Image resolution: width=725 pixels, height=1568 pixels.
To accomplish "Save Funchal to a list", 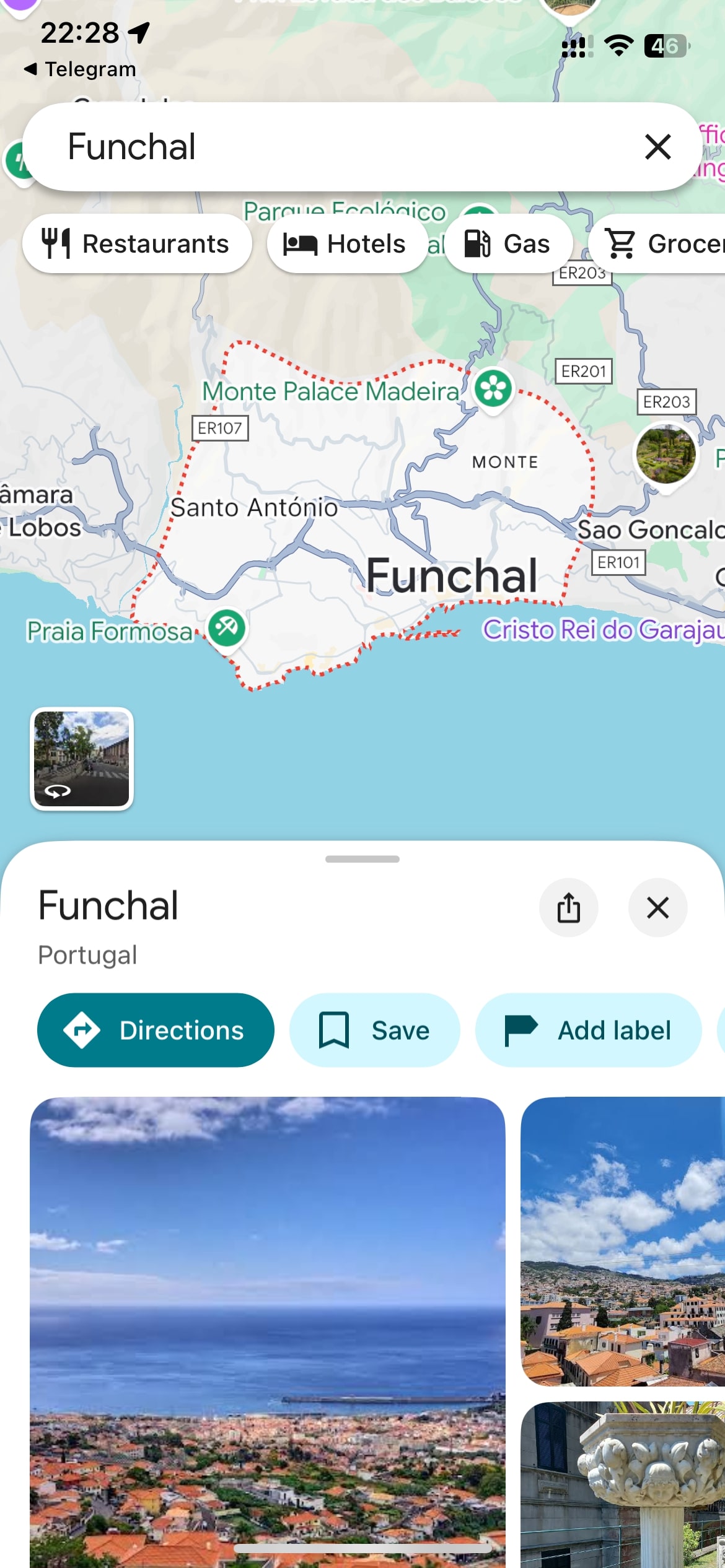I will tap(374, 1030).
